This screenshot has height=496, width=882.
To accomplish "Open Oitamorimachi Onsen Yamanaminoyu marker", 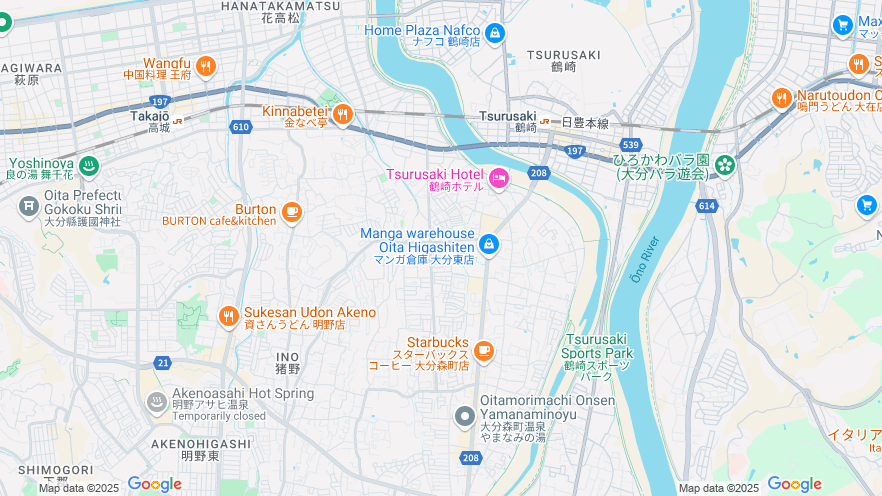I will pyautogui.click(x=465, y=415).
